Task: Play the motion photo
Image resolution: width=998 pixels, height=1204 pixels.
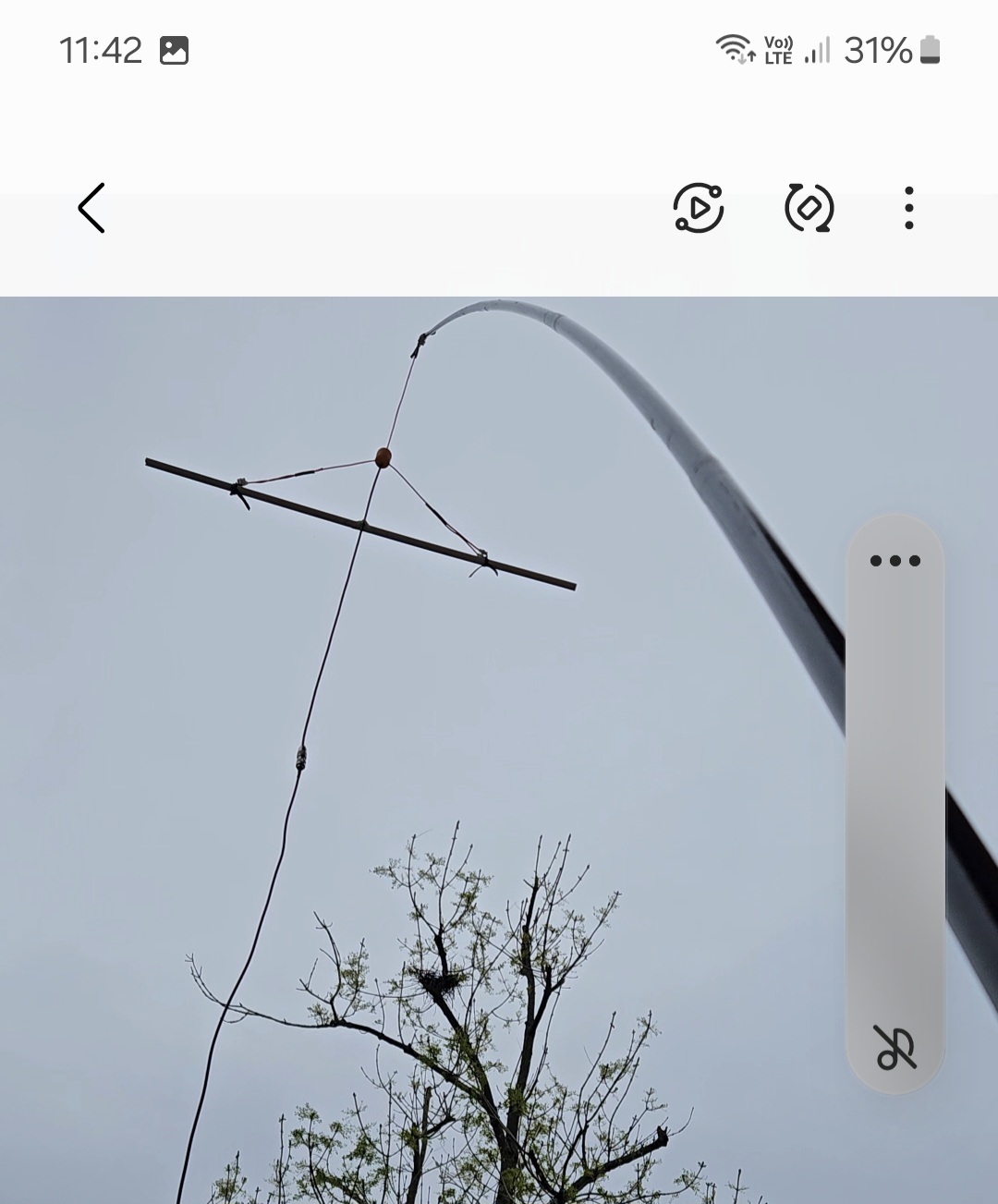Action: click(699, 208)
